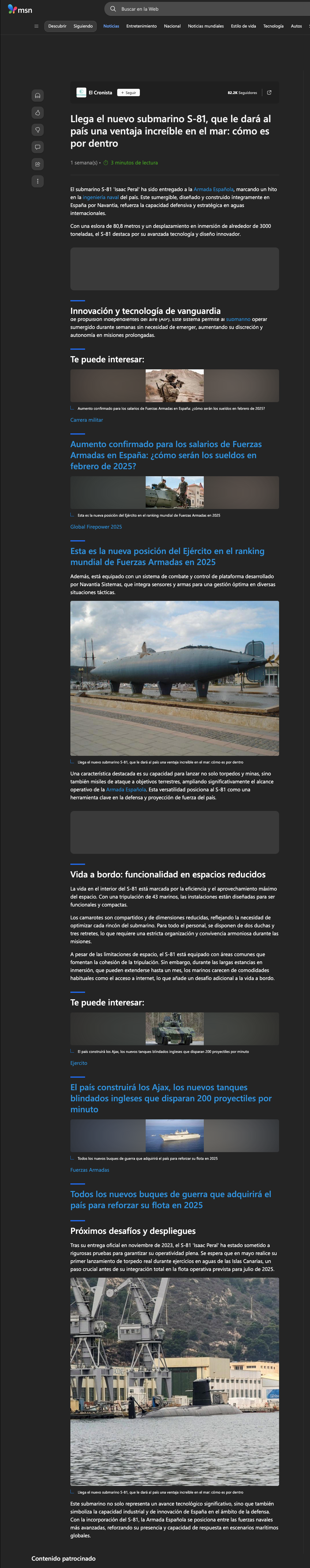The width and height of the screenshot is (310, 1568).
Task: Open the hamburger menu beside Descubrir
Action: [x=36, y=26]
